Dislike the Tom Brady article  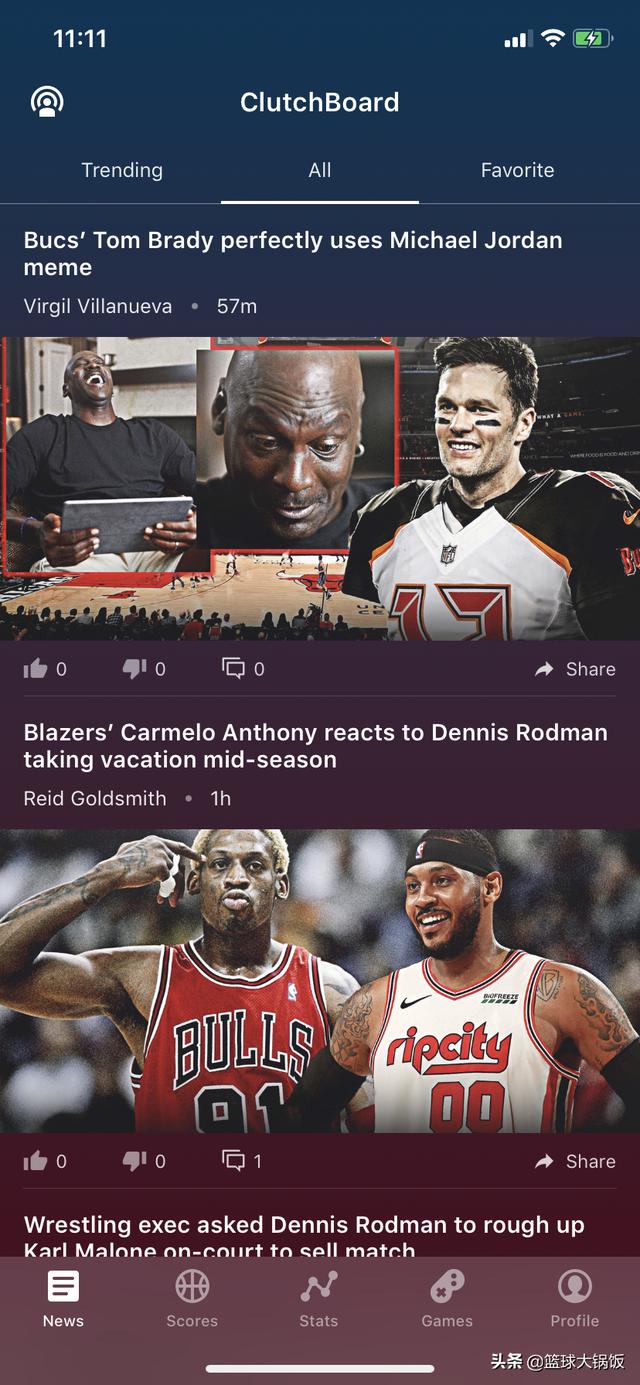pos(135,669)
